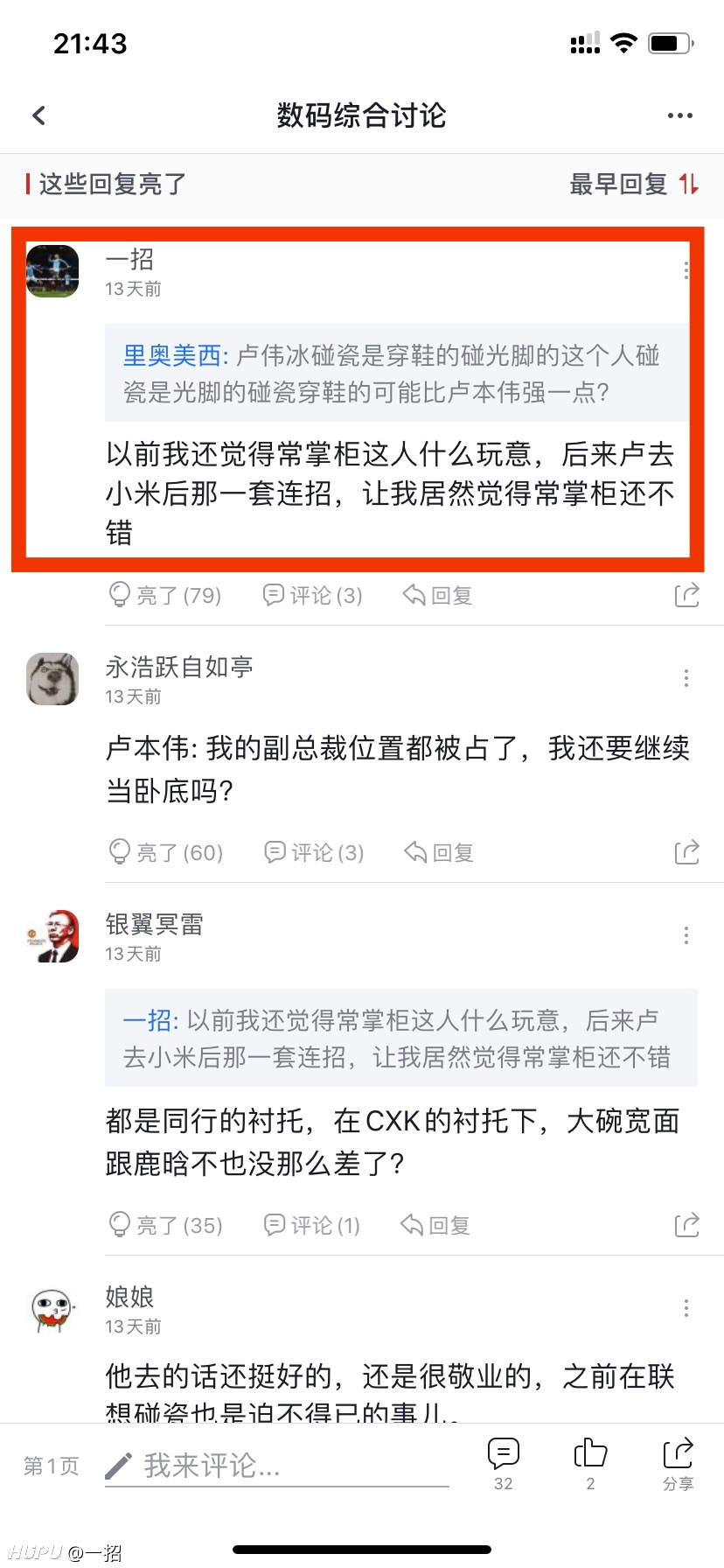
Task: Like 银翼冥雷's reply with 亮了 (35)
Action: (165, 1225)
